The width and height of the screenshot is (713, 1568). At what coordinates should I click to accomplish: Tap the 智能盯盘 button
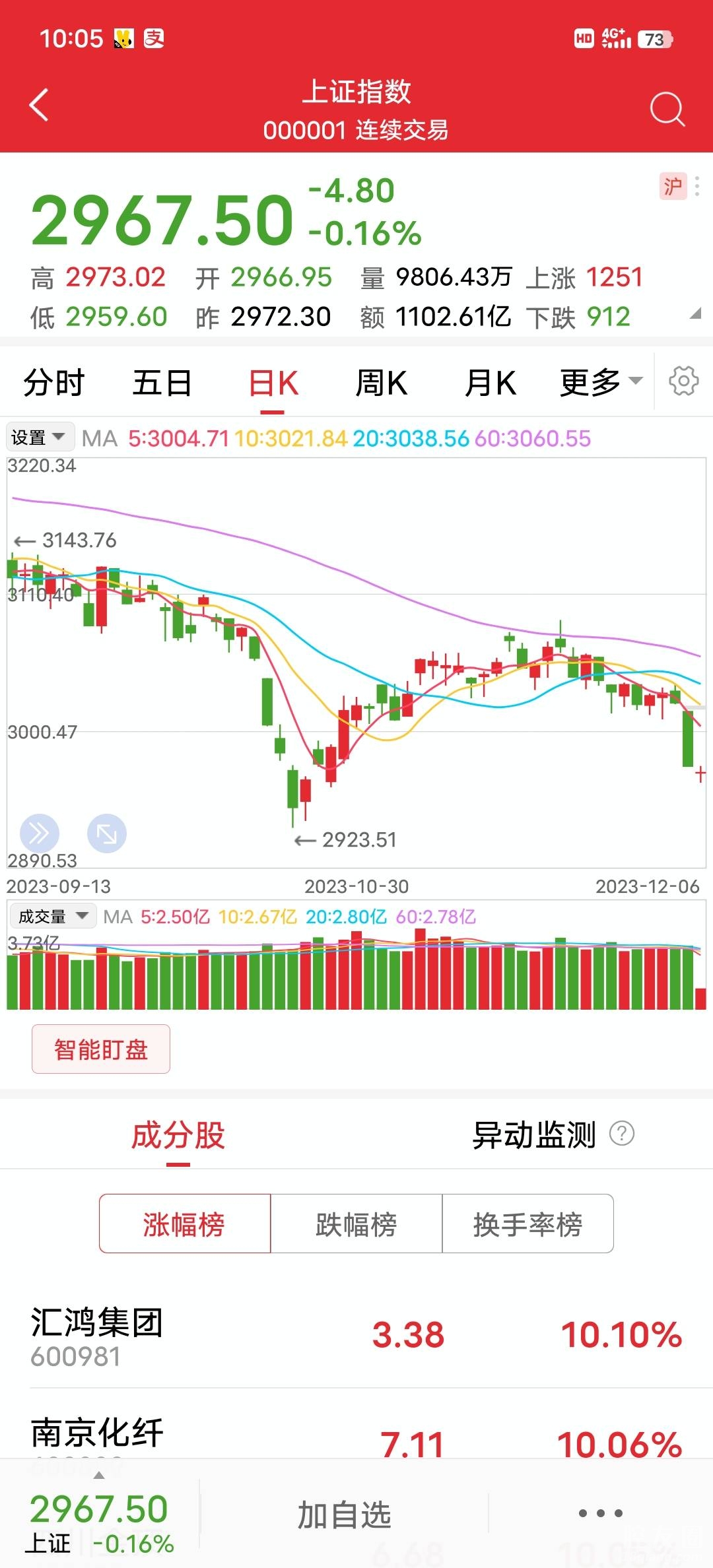coord(101,1049)
